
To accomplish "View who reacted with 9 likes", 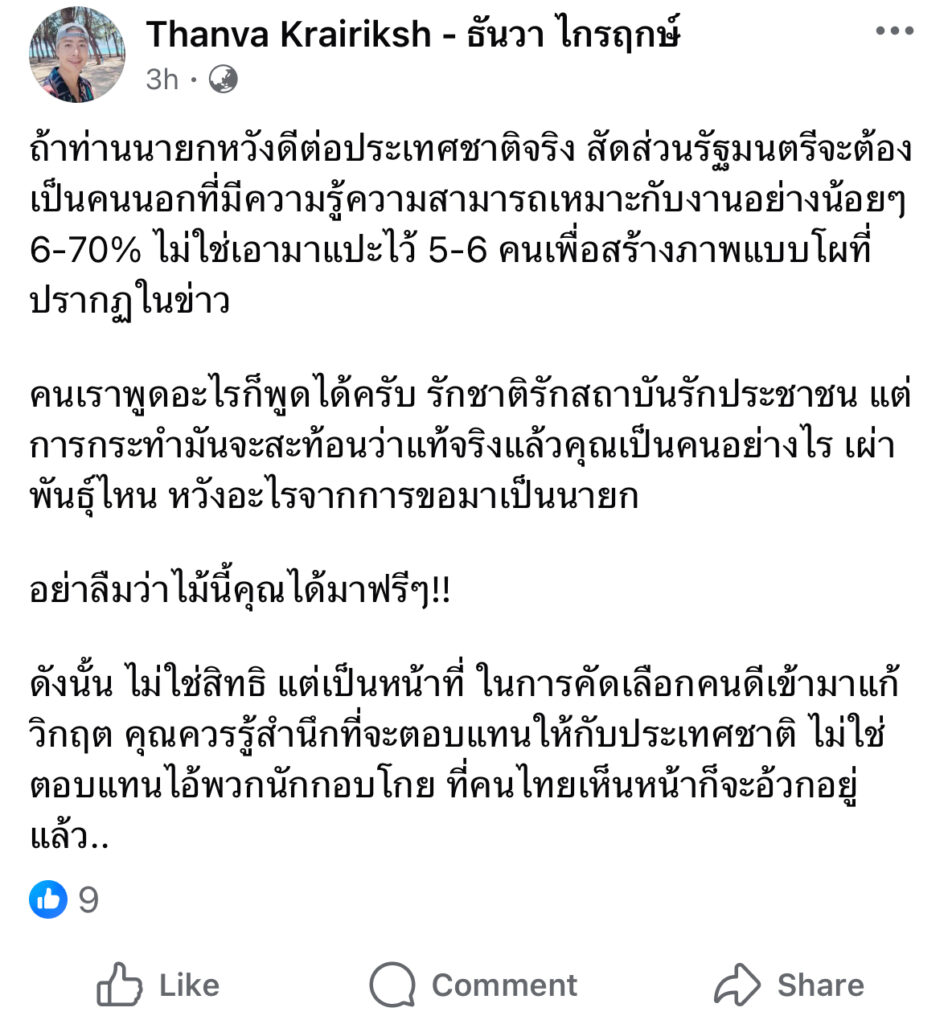I will pyautogui.click(x=66, y=900).
